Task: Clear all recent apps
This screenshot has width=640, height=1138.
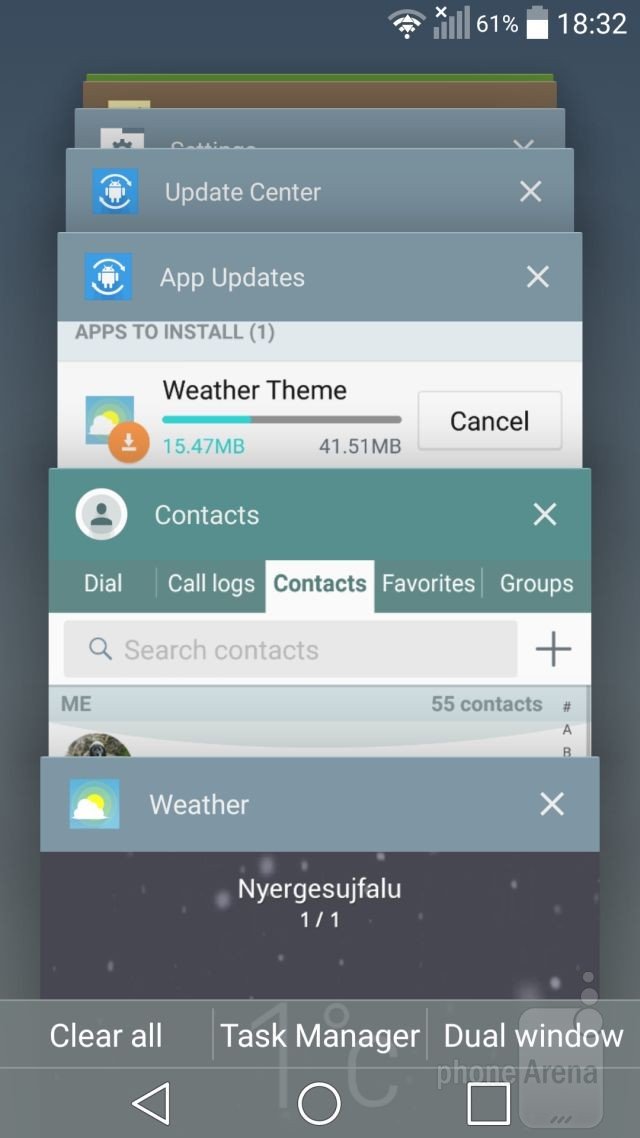Action: pos(106,1035)
